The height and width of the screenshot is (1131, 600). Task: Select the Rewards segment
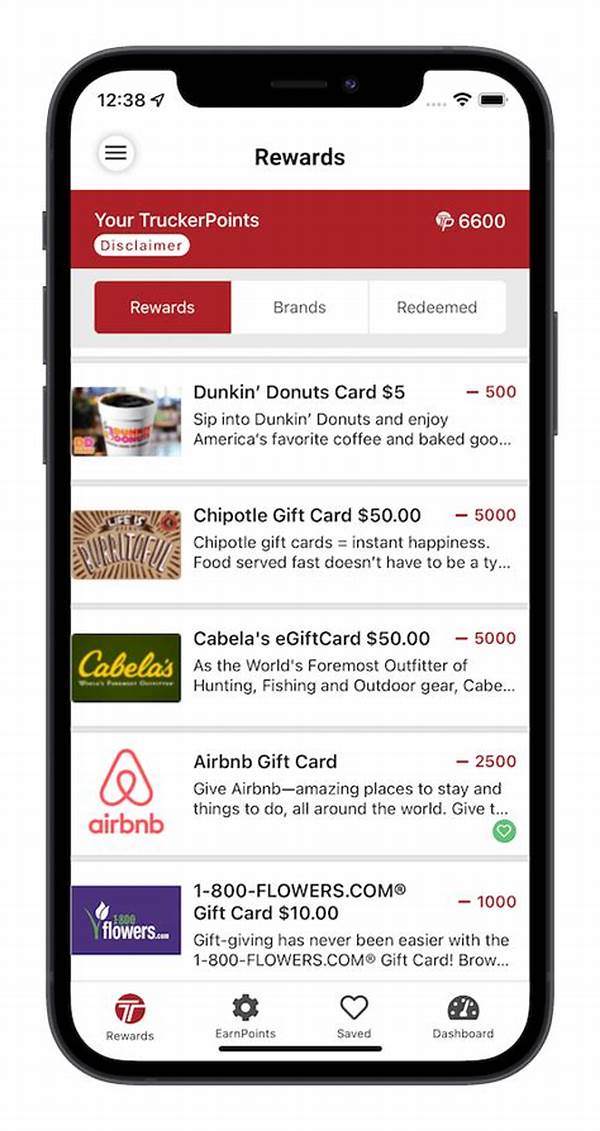(162, 308)
